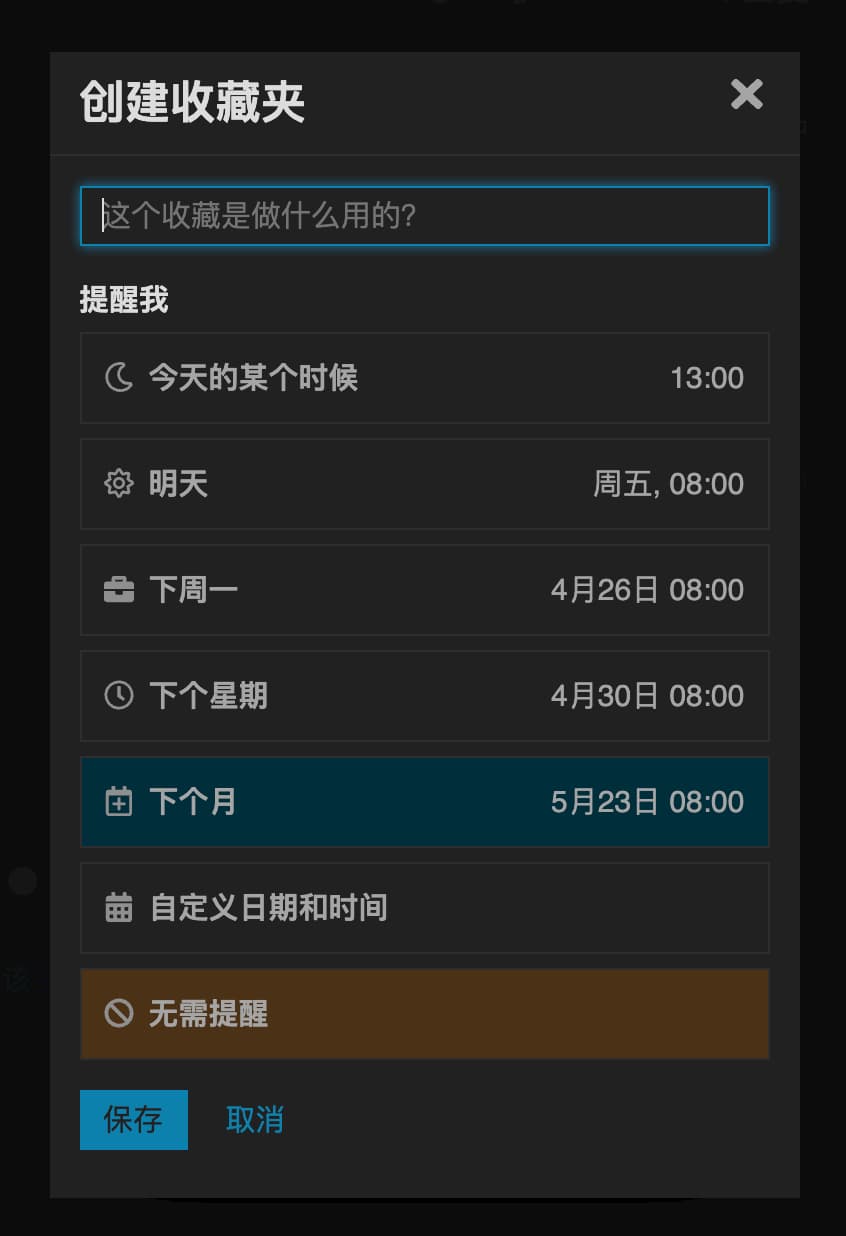The width and height of the screenshot is (846, 1236).
Task: Choose the 明天 reminder option
Action: 424,484
